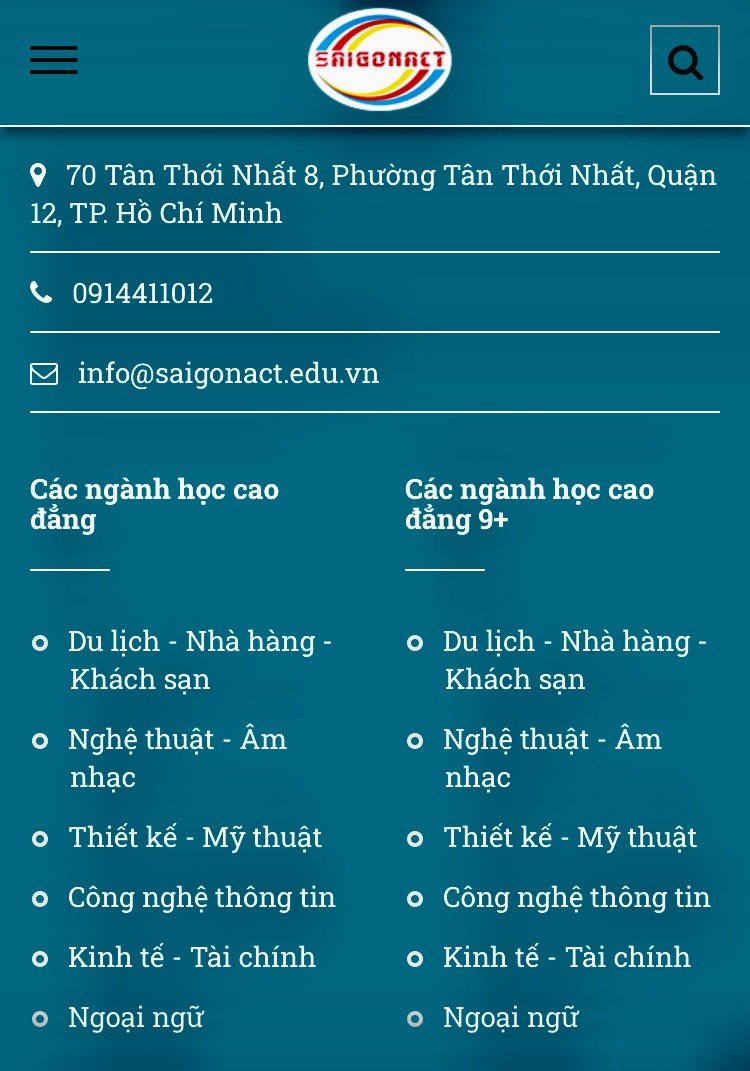Email info@saigonact.edu.vn
Image resolution: width=750 pixels, height=1071 pixels.
[228, 373]
